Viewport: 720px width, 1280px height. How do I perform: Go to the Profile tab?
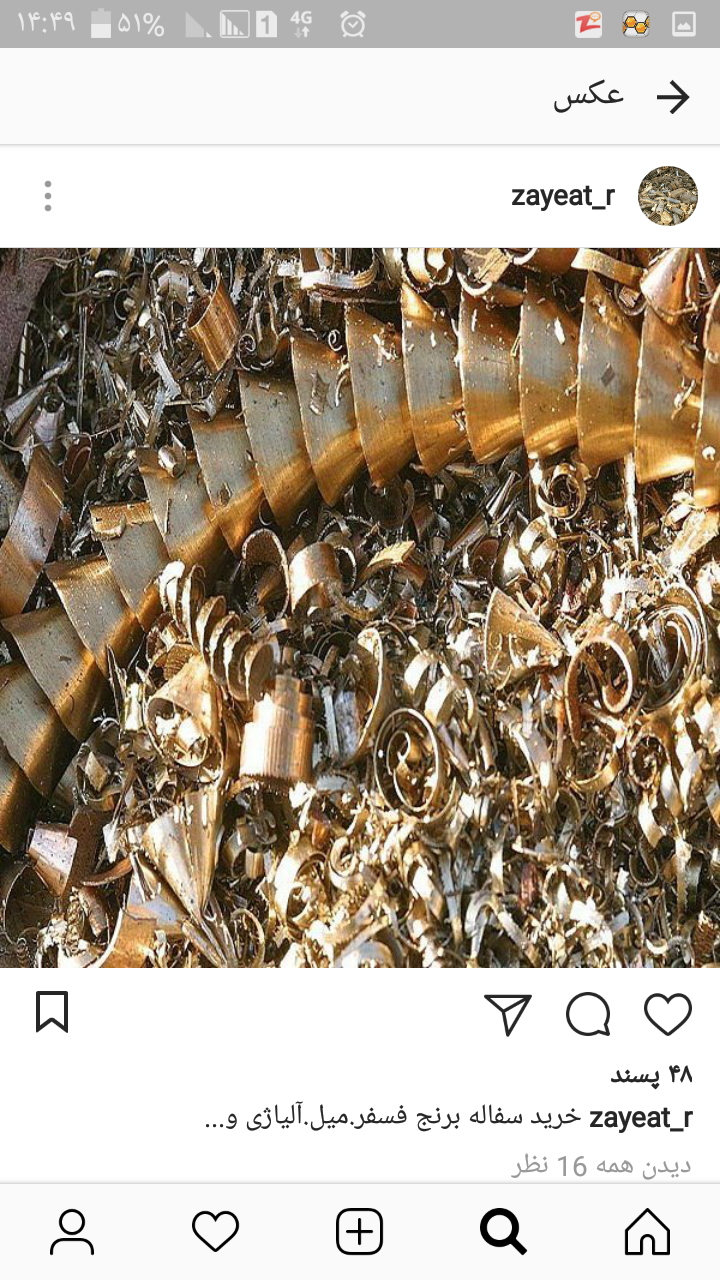(72, 1231)
